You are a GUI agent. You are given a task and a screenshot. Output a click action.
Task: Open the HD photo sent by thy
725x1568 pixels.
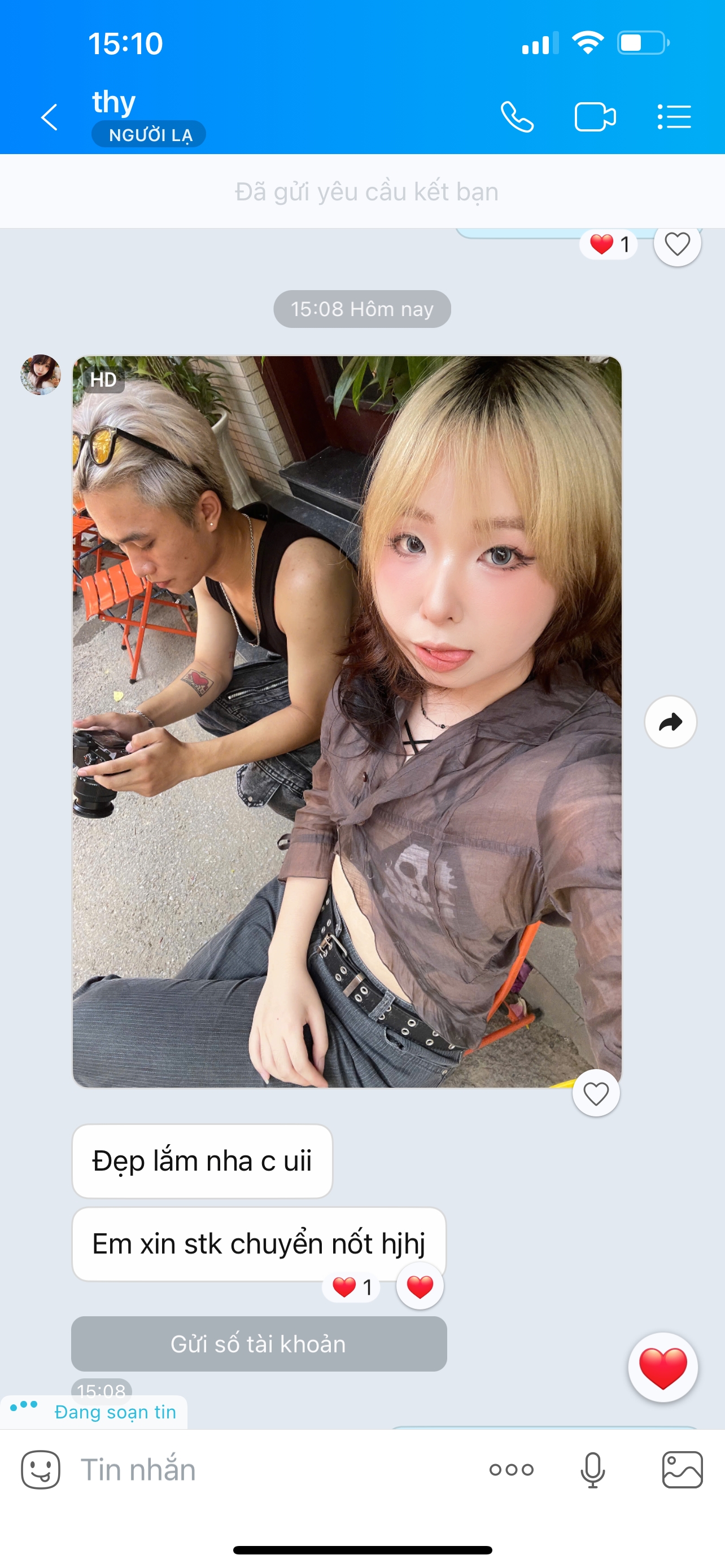pyautogui.click(x=347, y=721)
